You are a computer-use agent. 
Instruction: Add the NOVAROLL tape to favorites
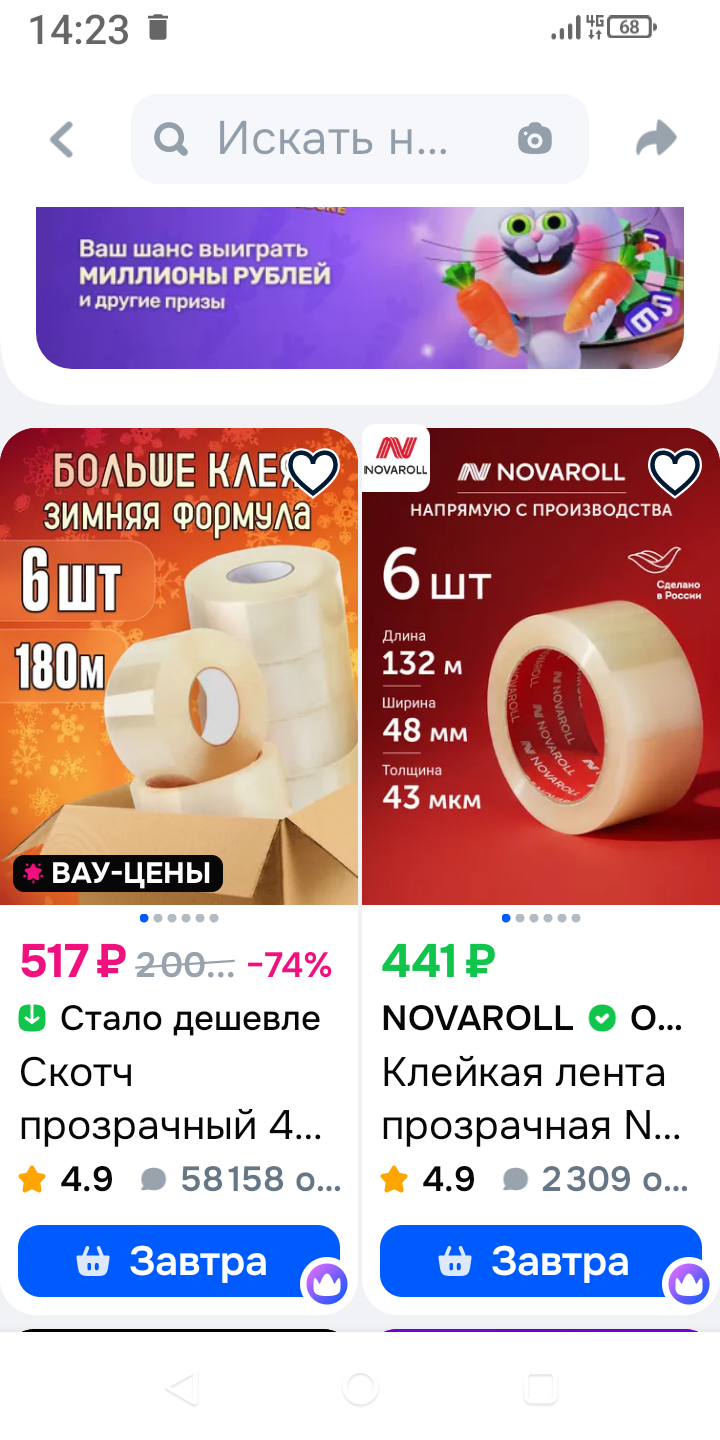pos(675,473)
